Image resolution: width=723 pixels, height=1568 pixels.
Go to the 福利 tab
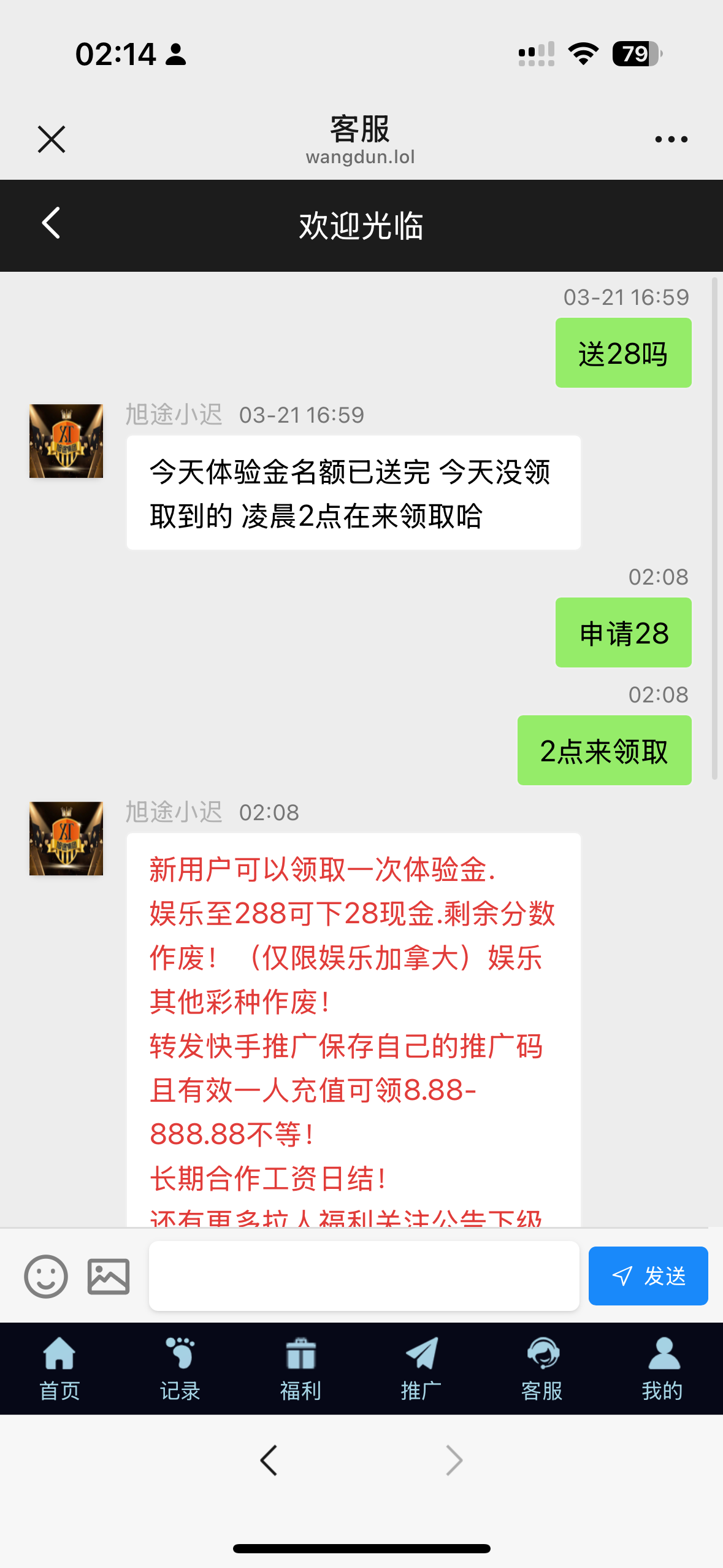coord(300,1369)
